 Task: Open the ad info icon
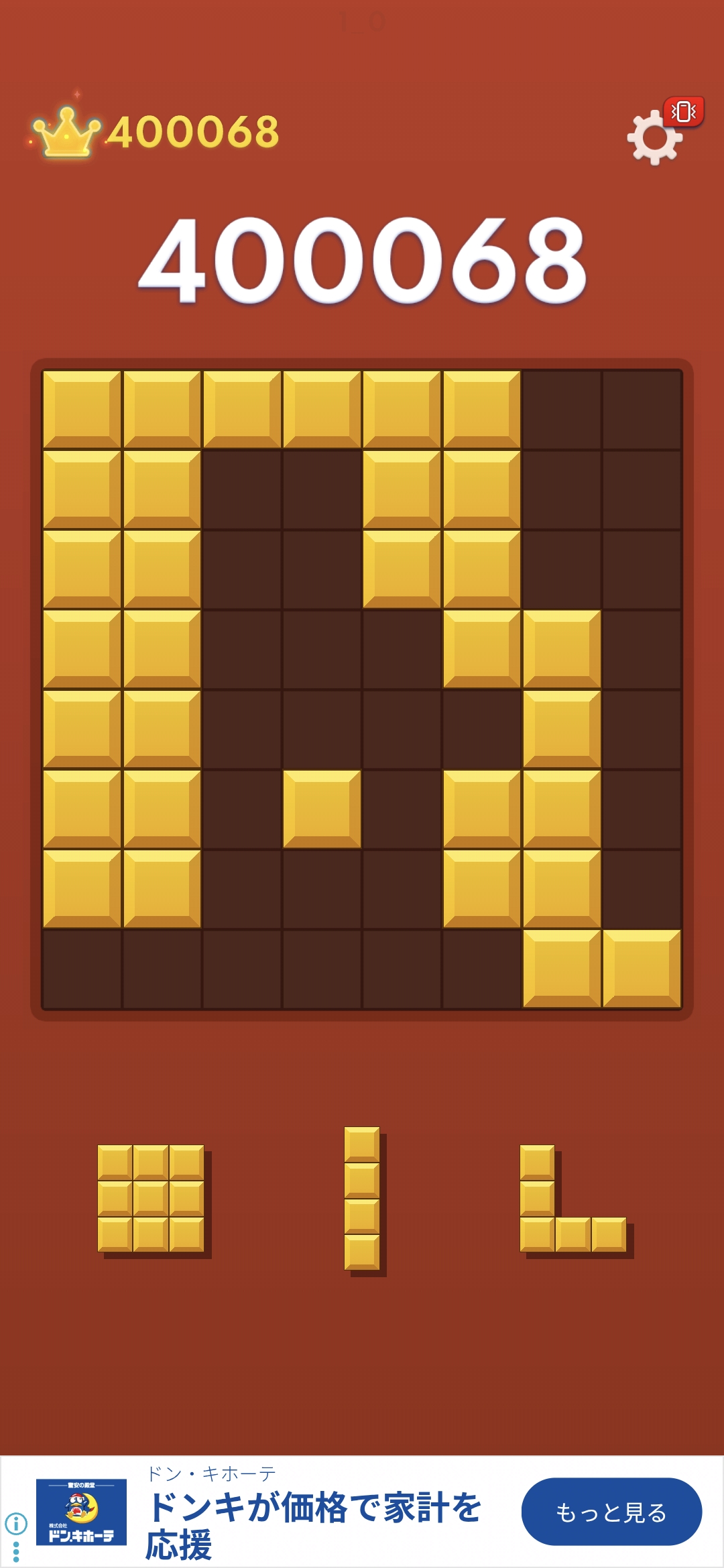16,1523
